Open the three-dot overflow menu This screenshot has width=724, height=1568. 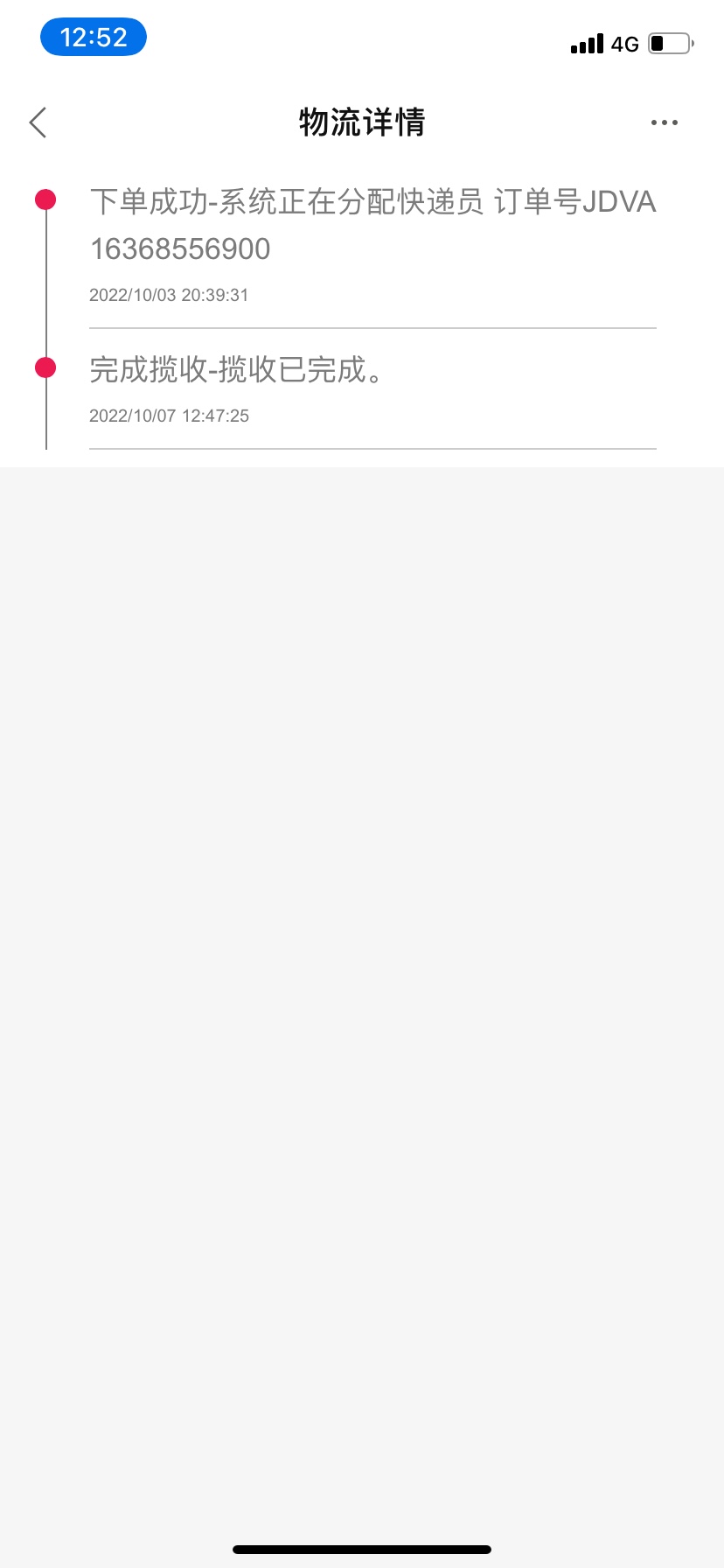click(x=664, y=122)
